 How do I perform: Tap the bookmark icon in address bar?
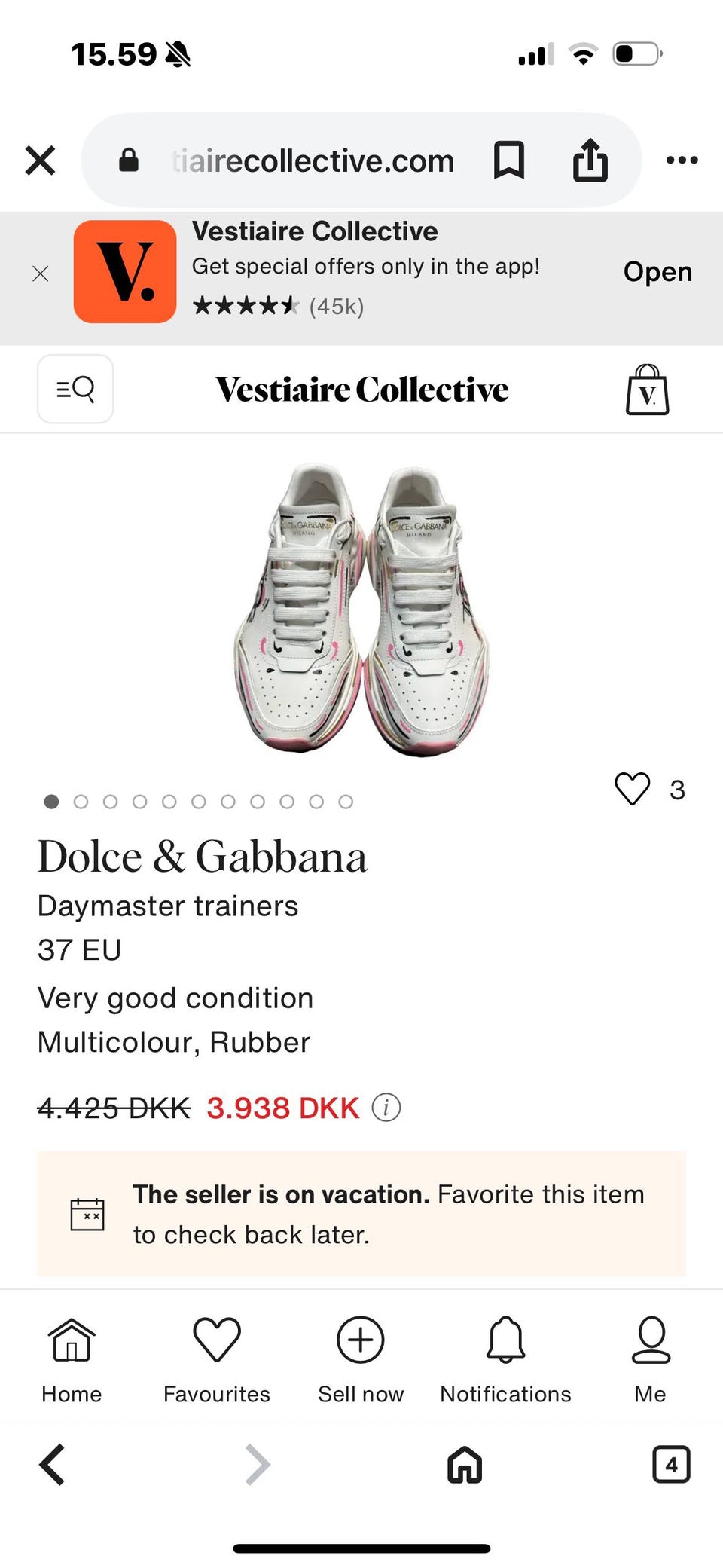pyautogui.click(x=509, y=160)
